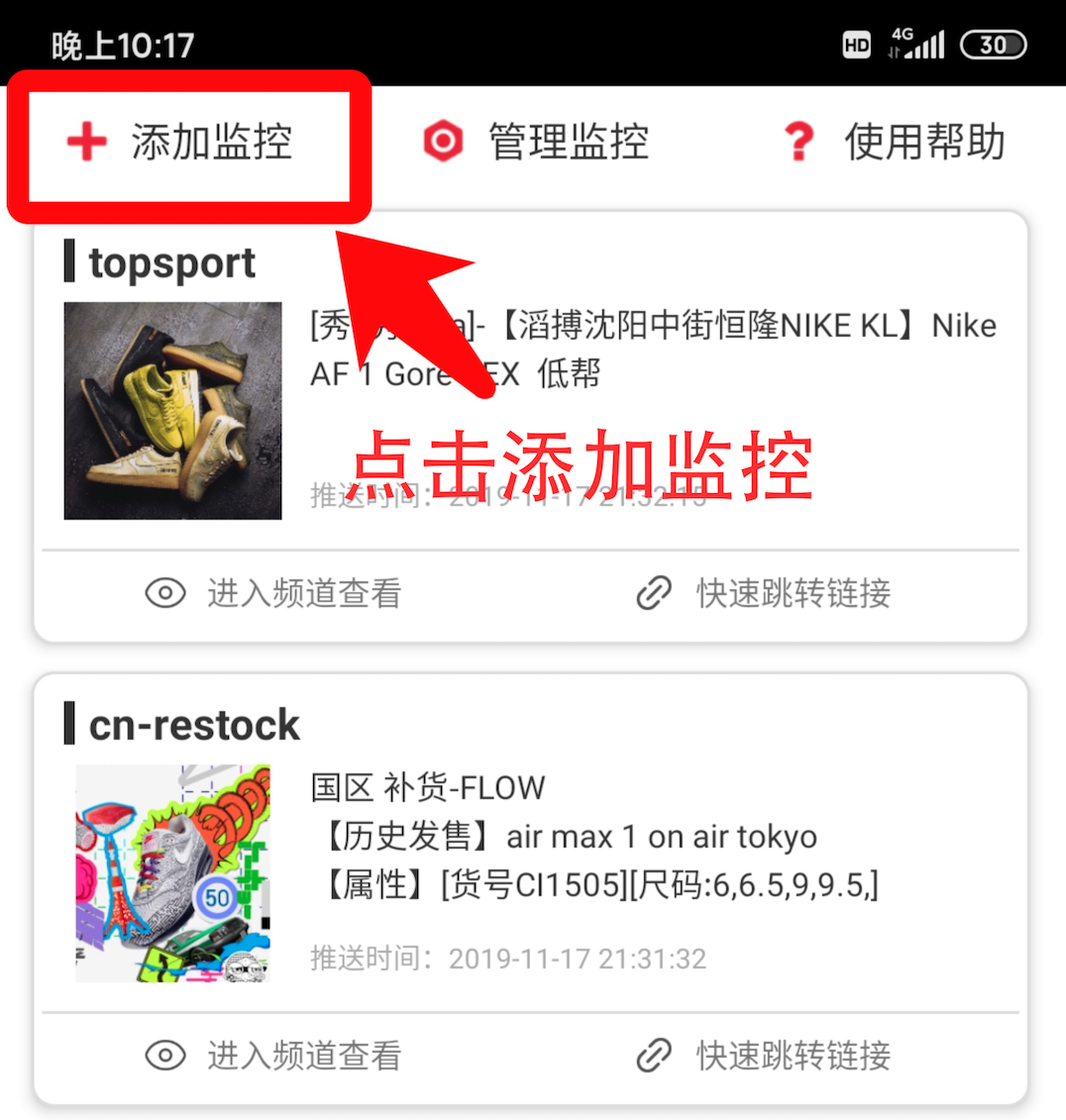Open 管理监控 manage monitors
Viewport: 1066px width, 1120px height.
[x=536, y=143]
